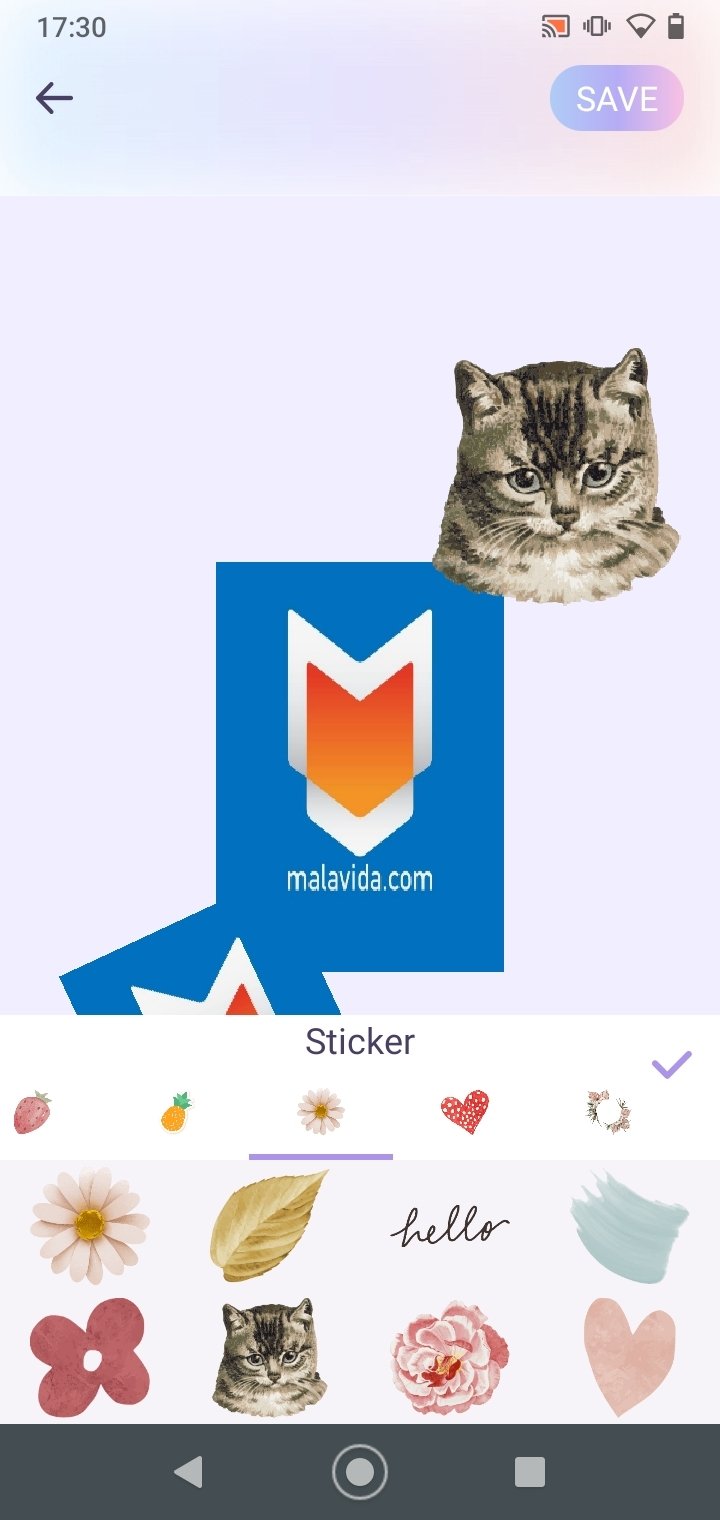This screenshot has height=1520, width=720.
Task: Go back using the top-left arrow
Action: click(x=54, y=98)
